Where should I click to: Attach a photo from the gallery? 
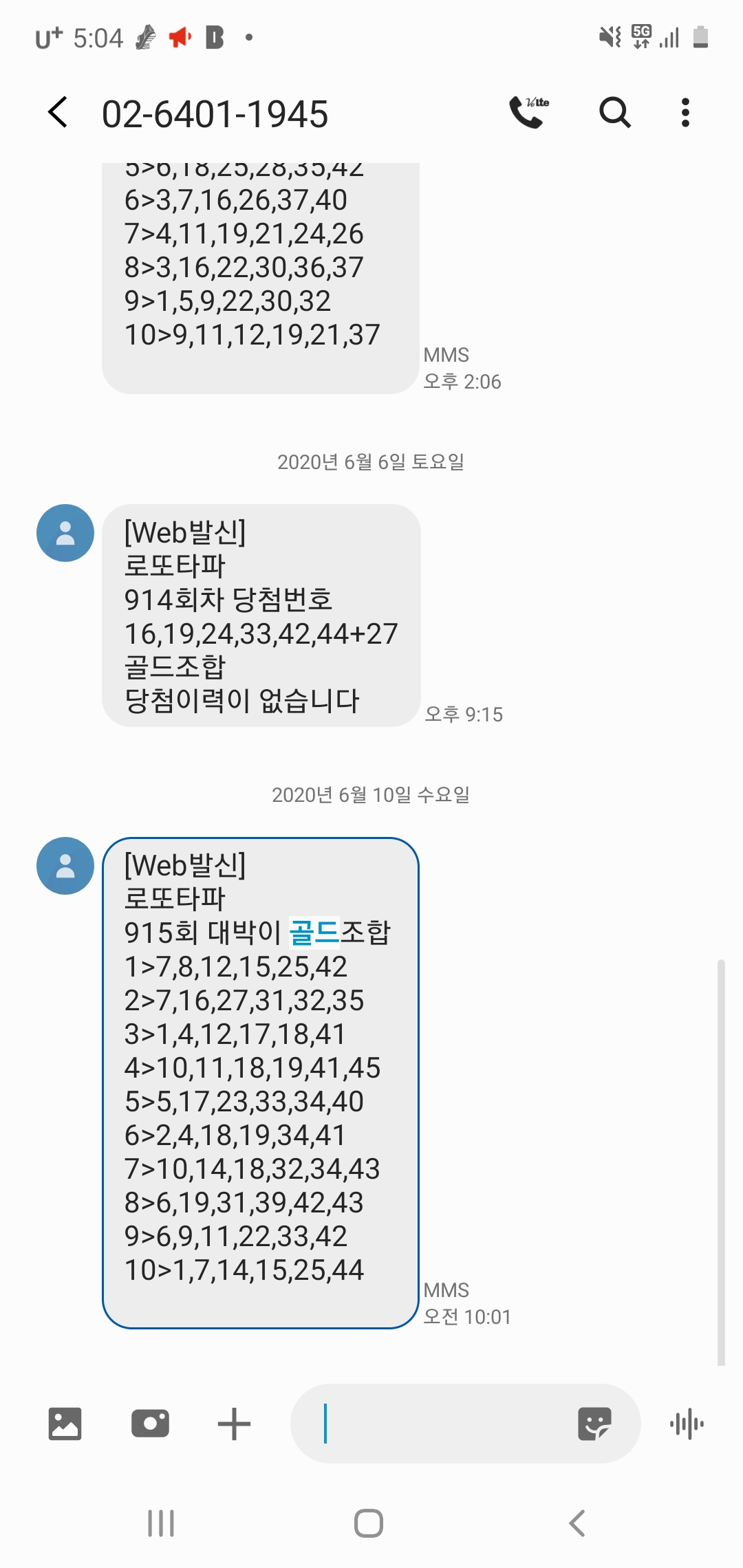pyautogui.click(x=65, y=1424)
